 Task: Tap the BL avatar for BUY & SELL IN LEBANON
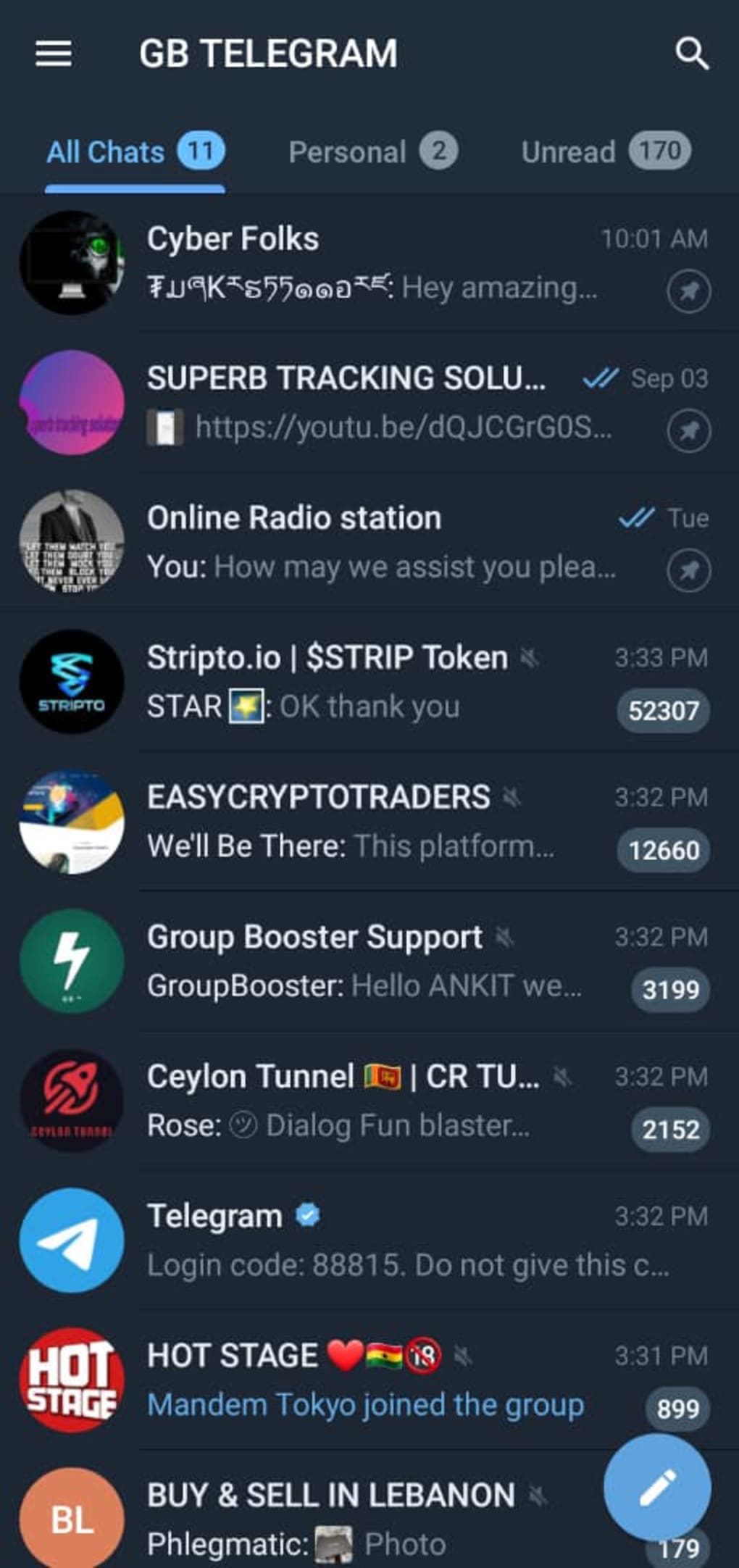point(71,1519)
